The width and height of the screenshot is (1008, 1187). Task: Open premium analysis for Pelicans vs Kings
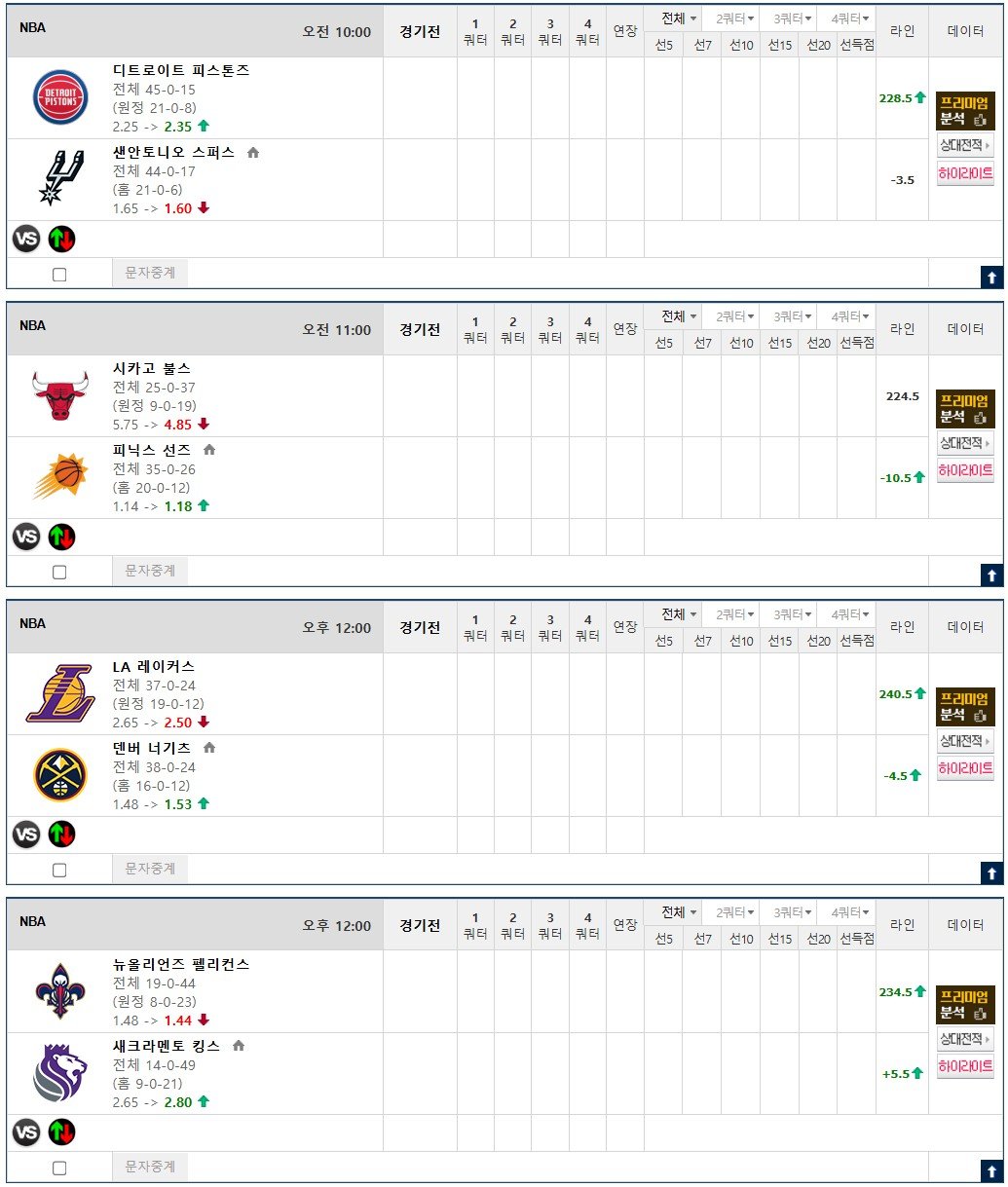[964, 1005]
